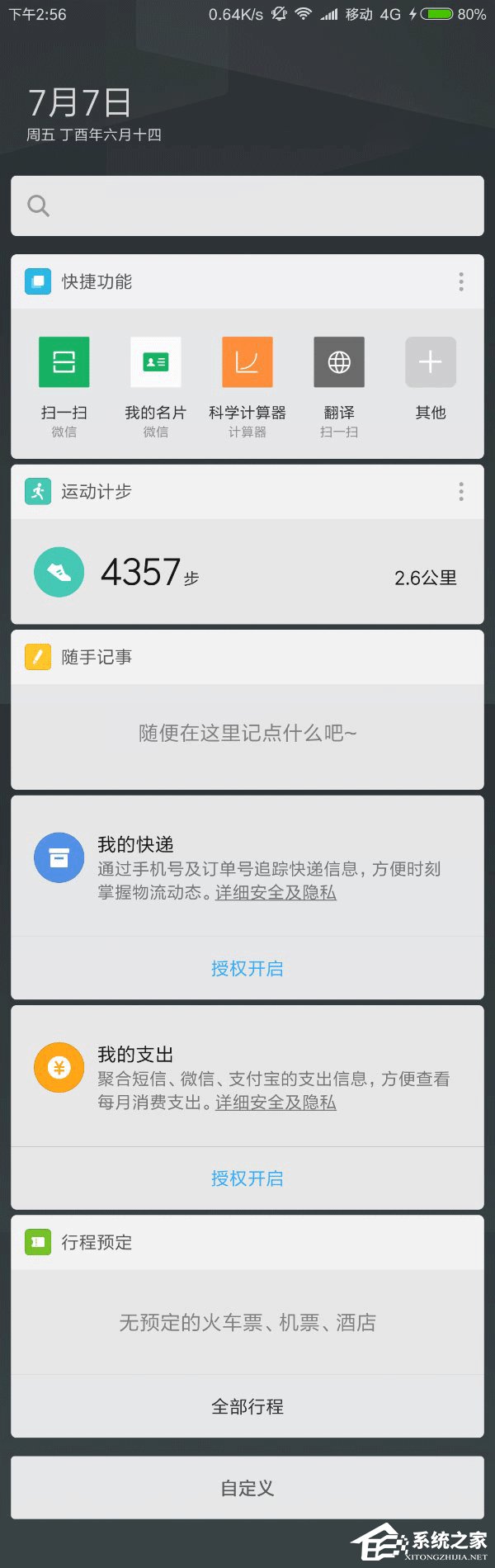Tap the 其他 plus shortcut
The image size is (495, 1568).
coord(431,362)
